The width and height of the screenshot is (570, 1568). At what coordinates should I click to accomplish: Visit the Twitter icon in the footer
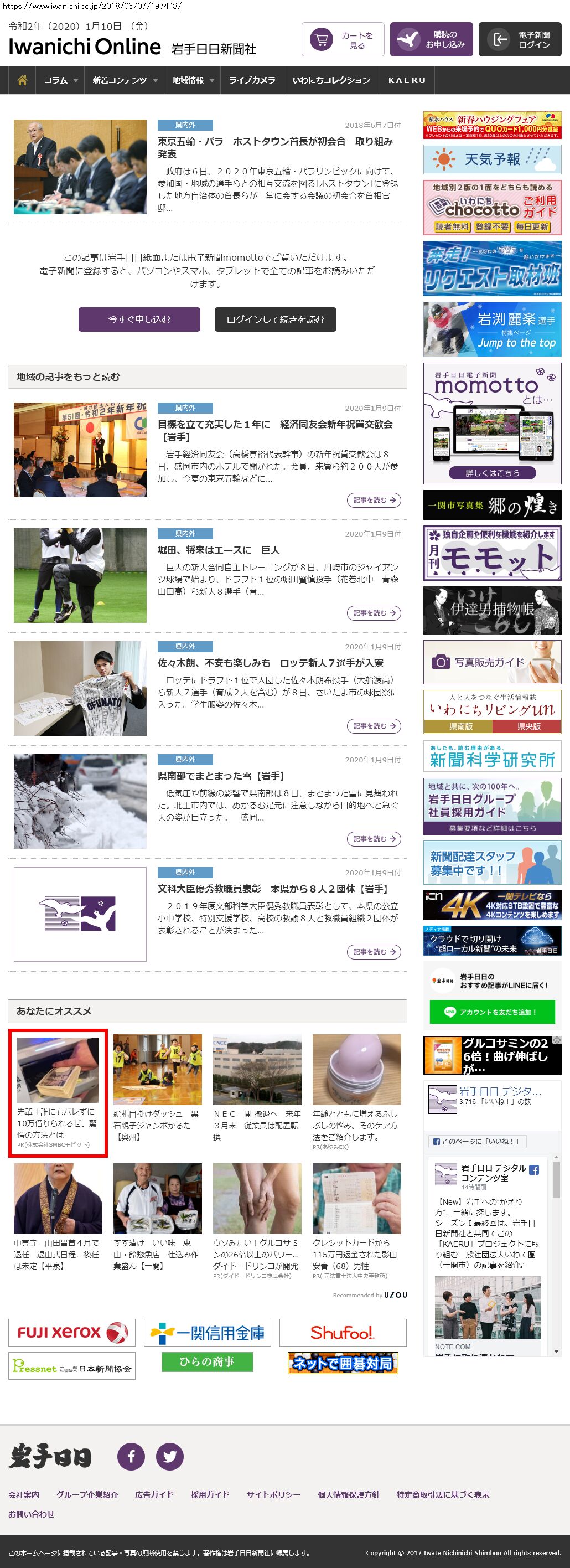pos(170,1457)
